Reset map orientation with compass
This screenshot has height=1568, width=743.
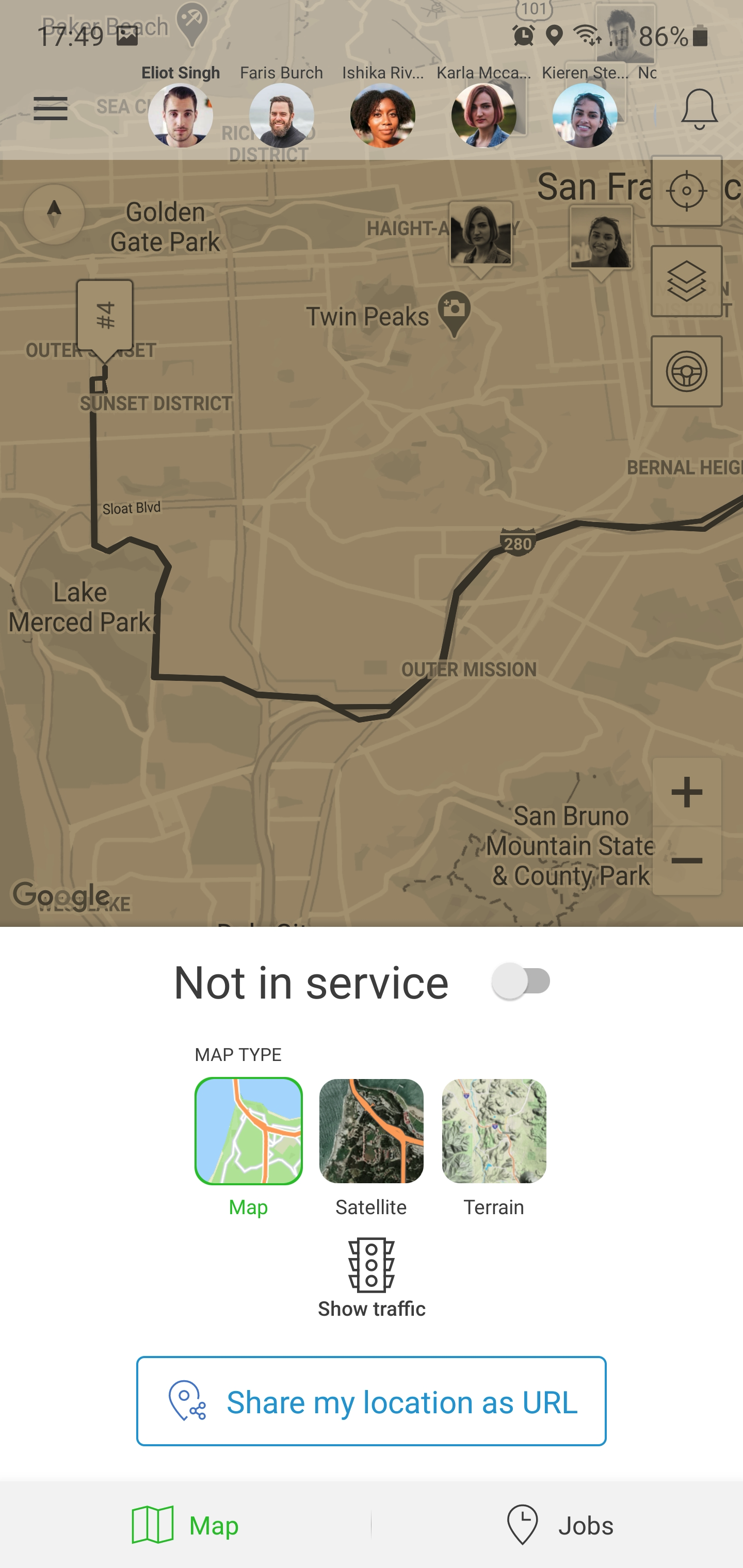tap(54, 214)
